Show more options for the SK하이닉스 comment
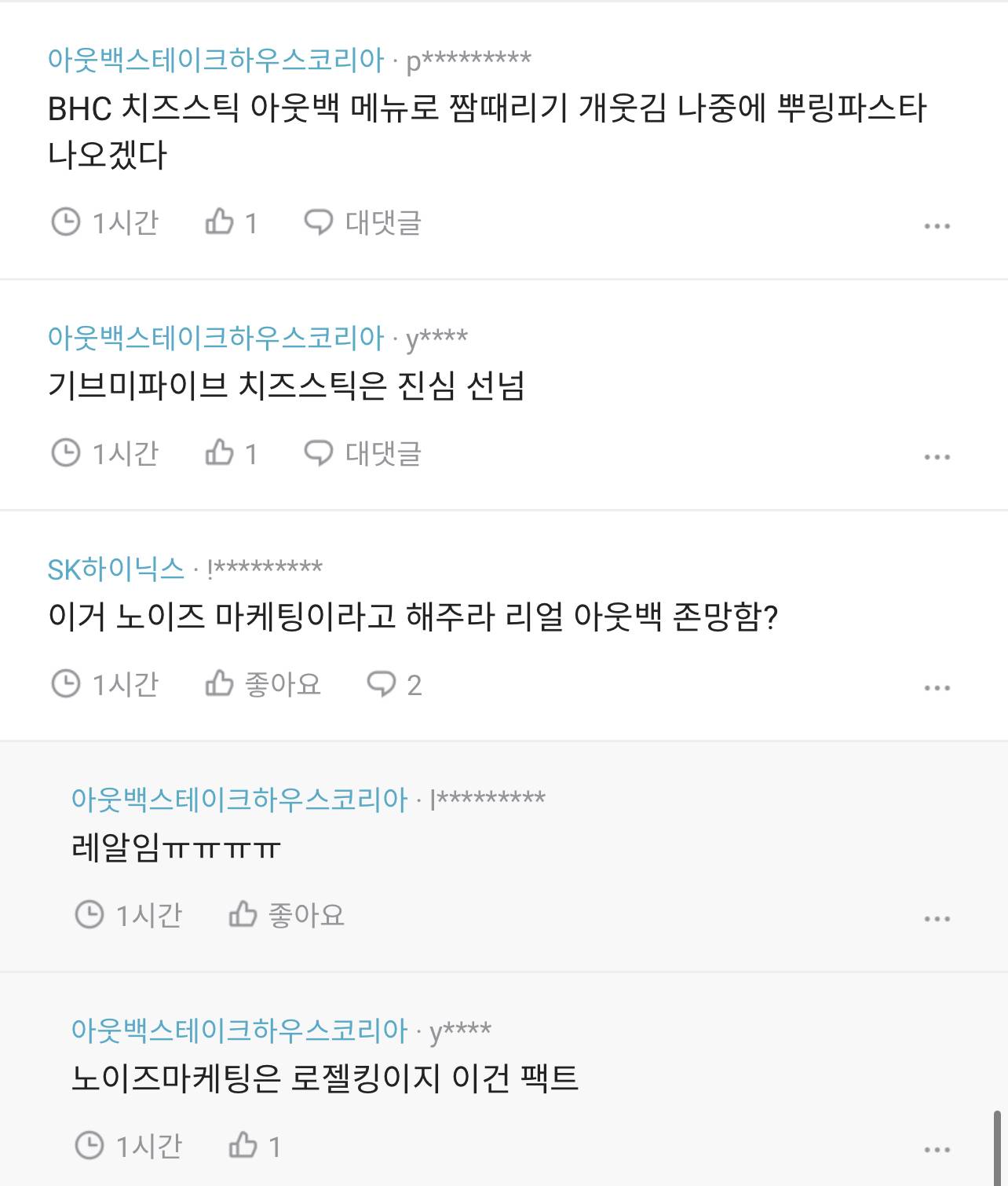This screenshot has width=1008, height=1186. pos(937,688)
